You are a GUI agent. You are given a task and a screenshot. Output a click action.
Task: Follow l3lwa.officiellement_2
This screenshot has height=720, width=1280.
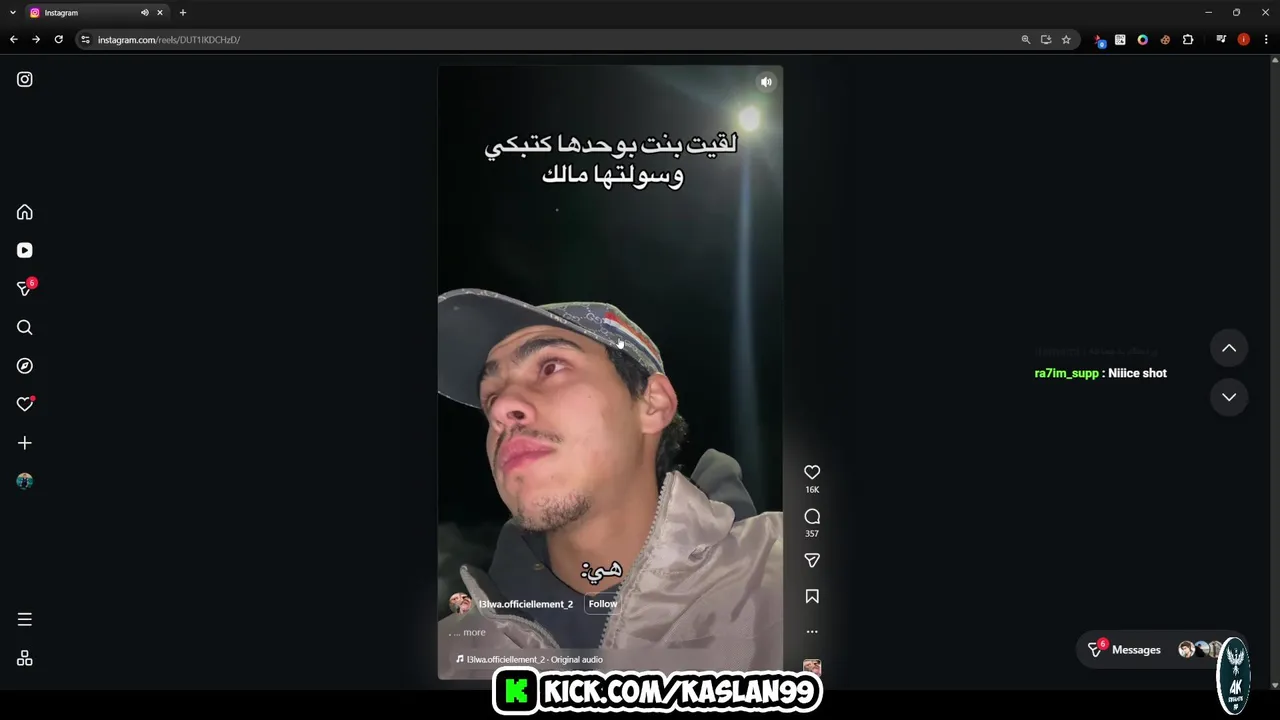click(x=602, y=604)
